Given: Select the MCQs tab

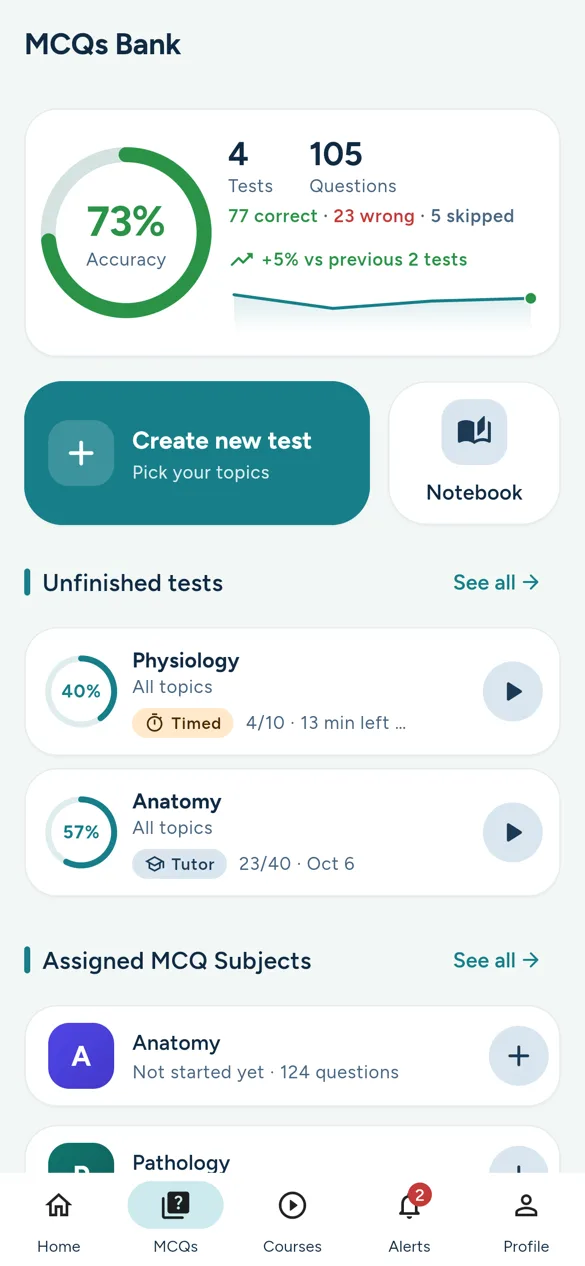Looking at the screenshot, I should point(175,1220).
